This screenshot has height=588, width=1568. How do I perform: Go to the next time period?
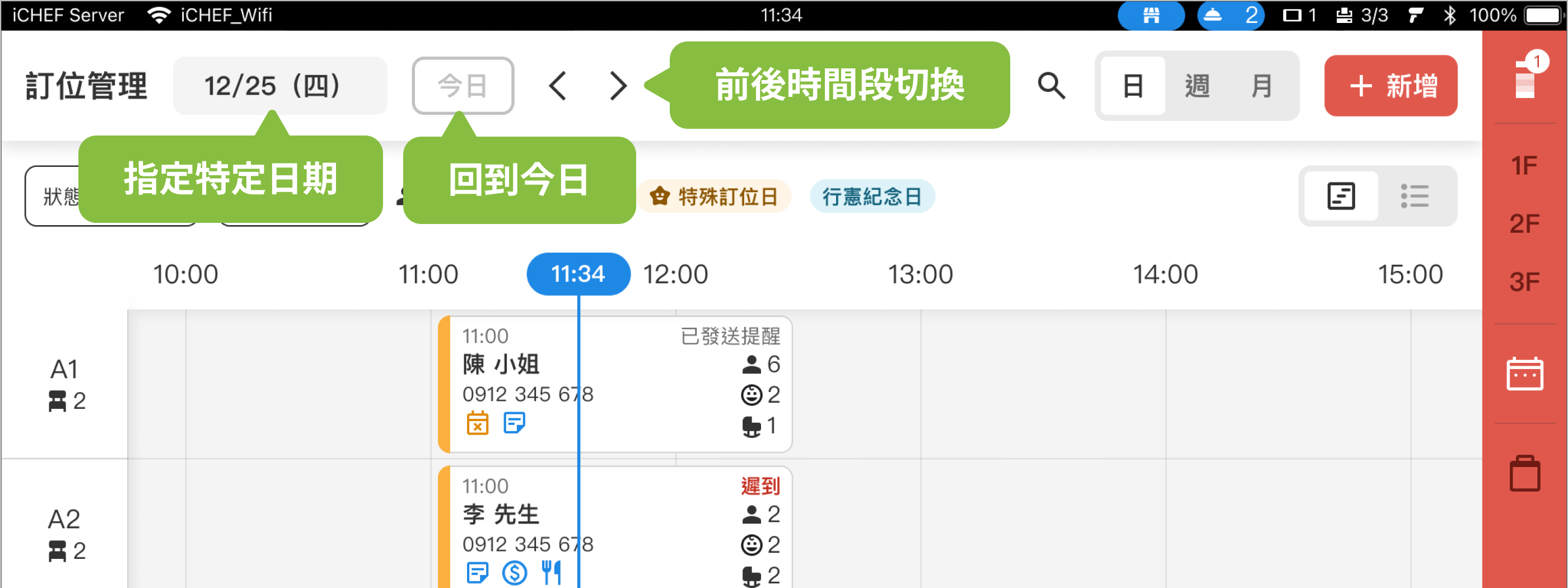(x=617, y=86)
